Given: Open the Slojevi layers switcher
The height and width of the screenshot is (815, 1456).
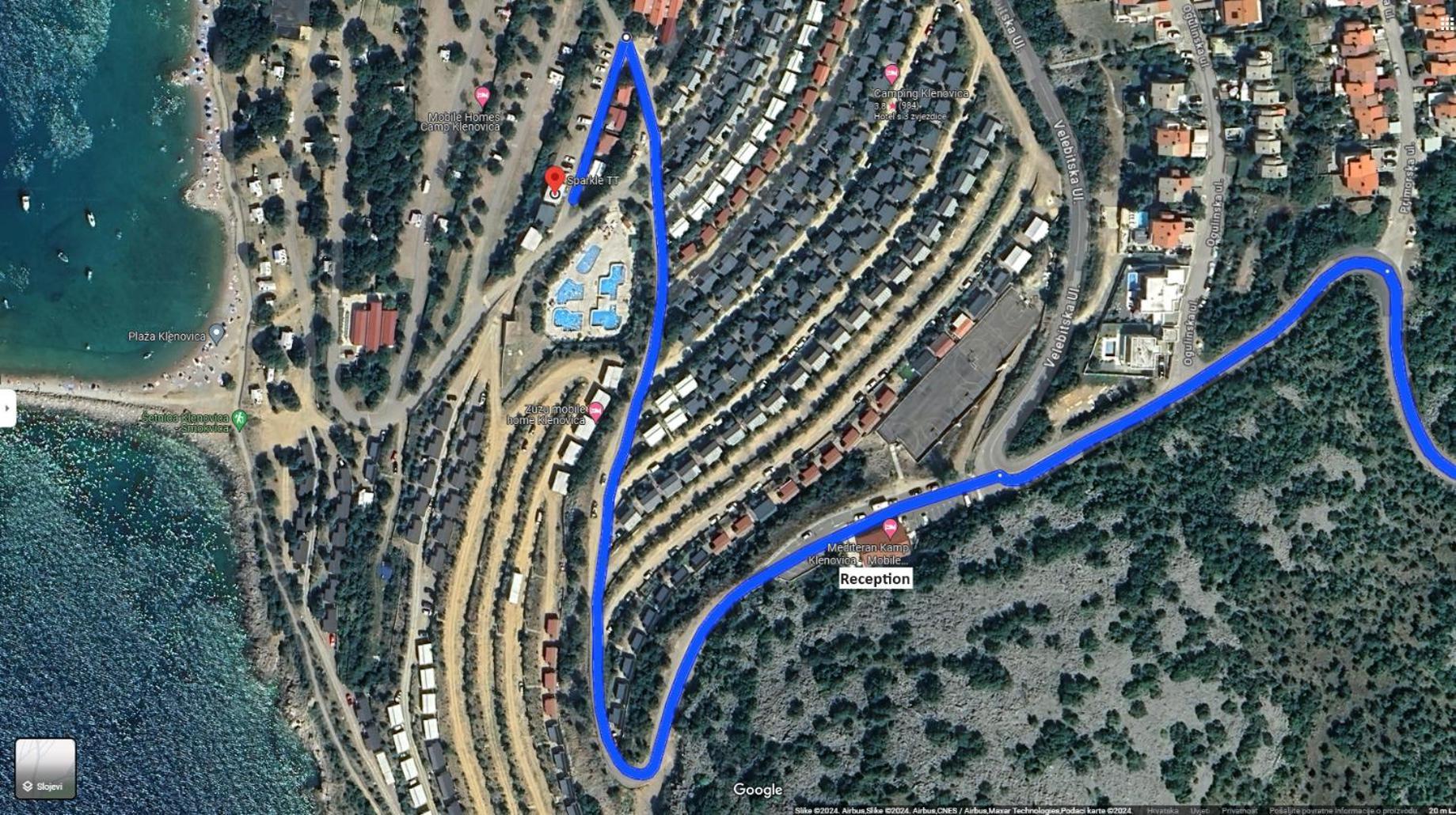Looking at the screenshot, I should click(x=45, y=768).
